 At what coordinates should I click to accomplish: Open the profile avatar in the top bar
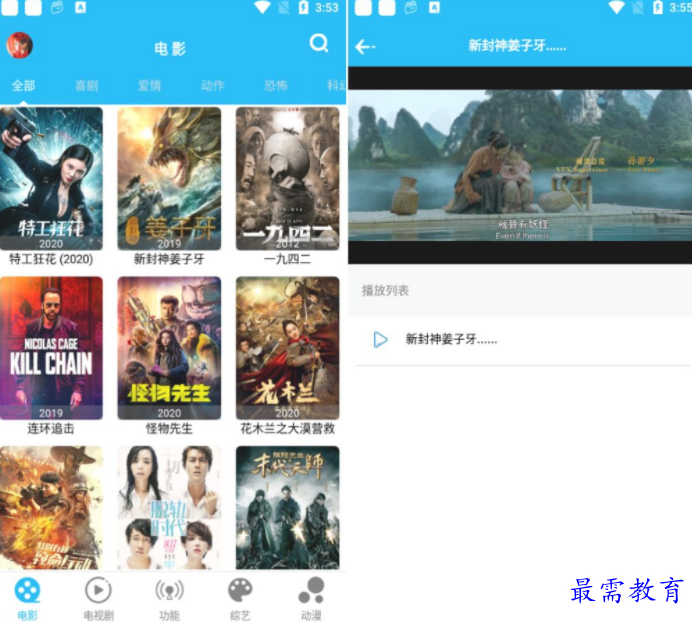pos(19,45)
